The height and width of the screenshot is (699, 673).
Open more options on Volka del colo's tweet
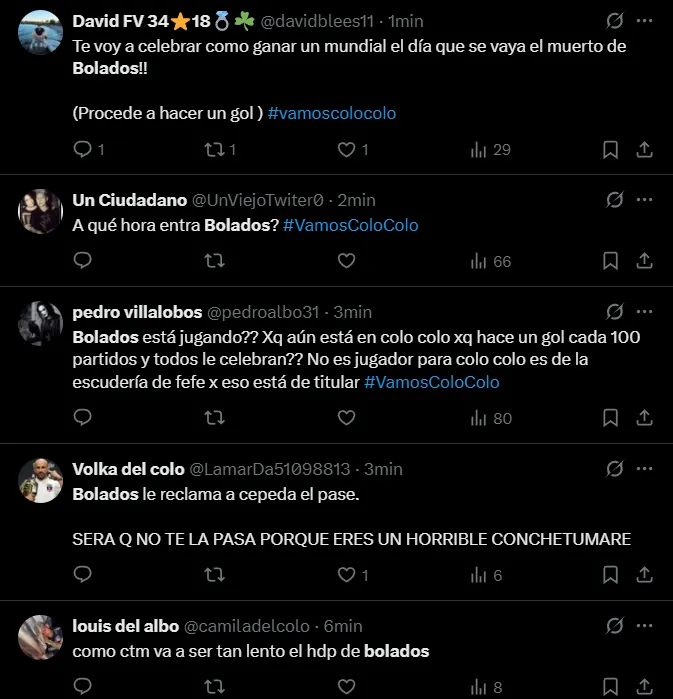645,469
